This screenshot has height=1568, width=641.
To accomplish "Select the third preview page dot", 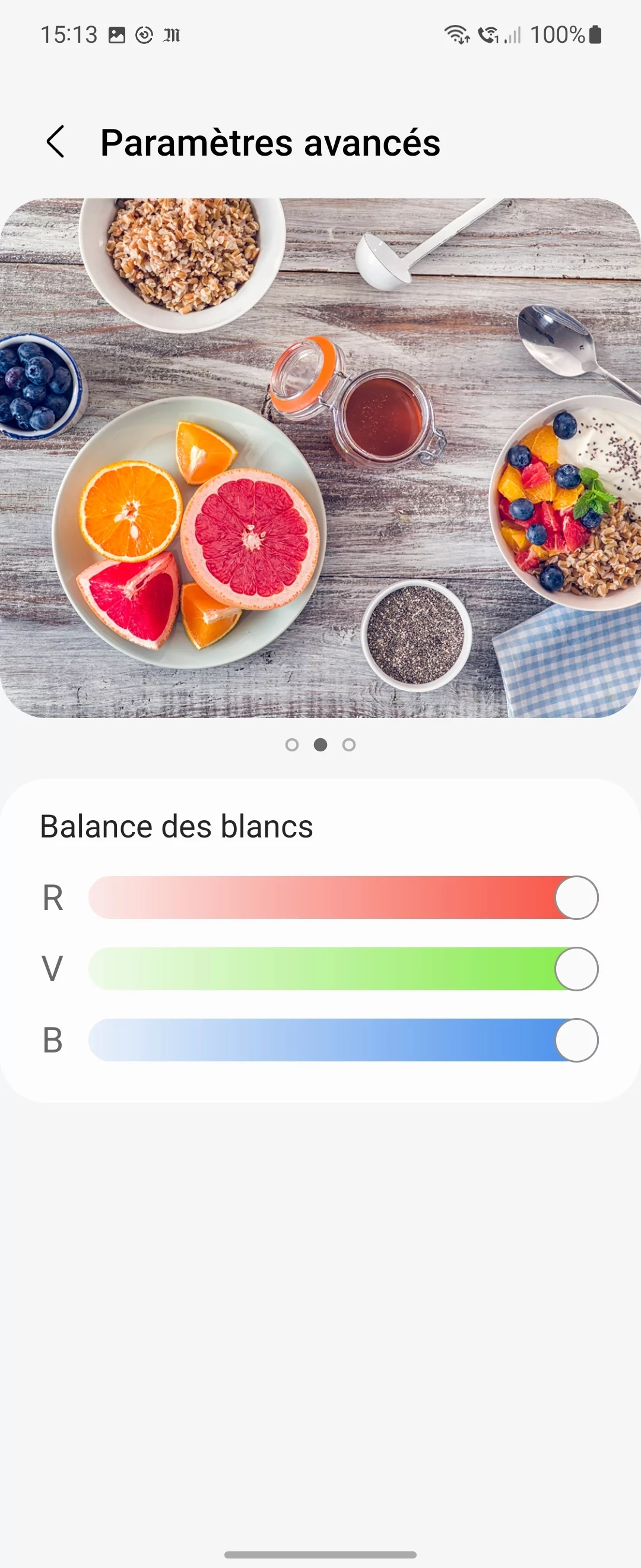I will pyautogui.click(x=349, y=745).
